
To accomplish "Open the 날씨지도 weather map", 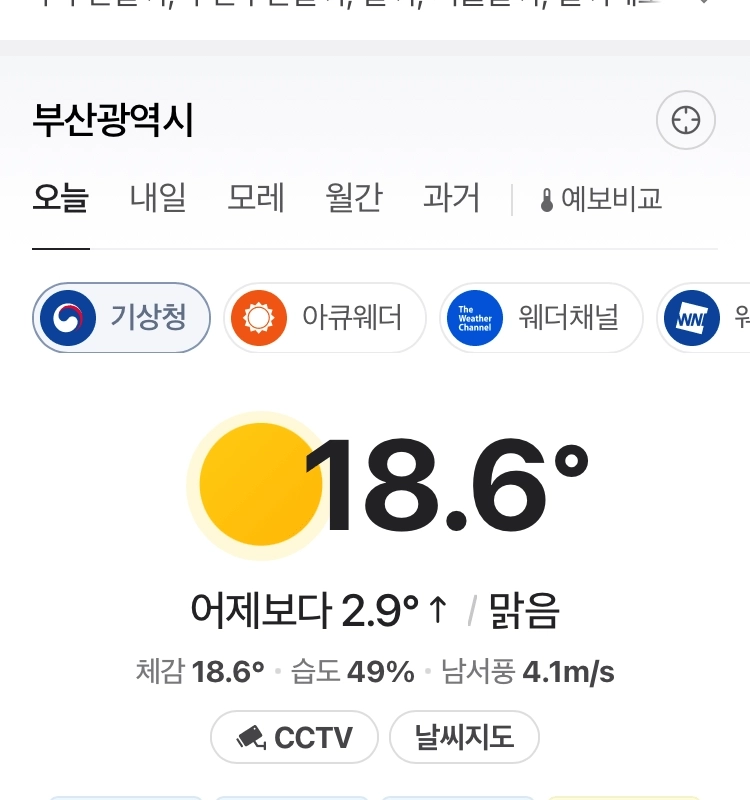I will click(x=464, y=738).
